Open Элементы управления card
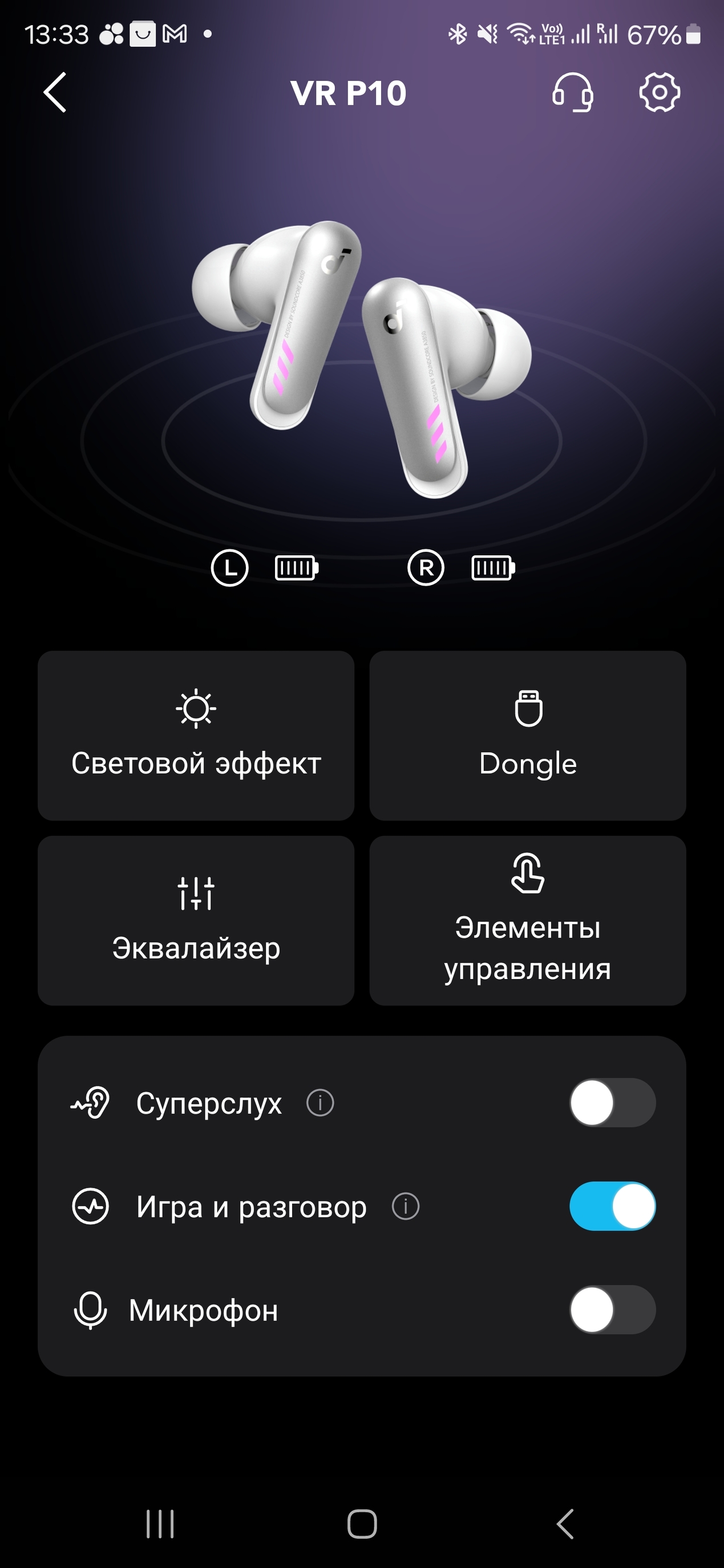This screenshot has height=1568, width=724. (528, 920)
